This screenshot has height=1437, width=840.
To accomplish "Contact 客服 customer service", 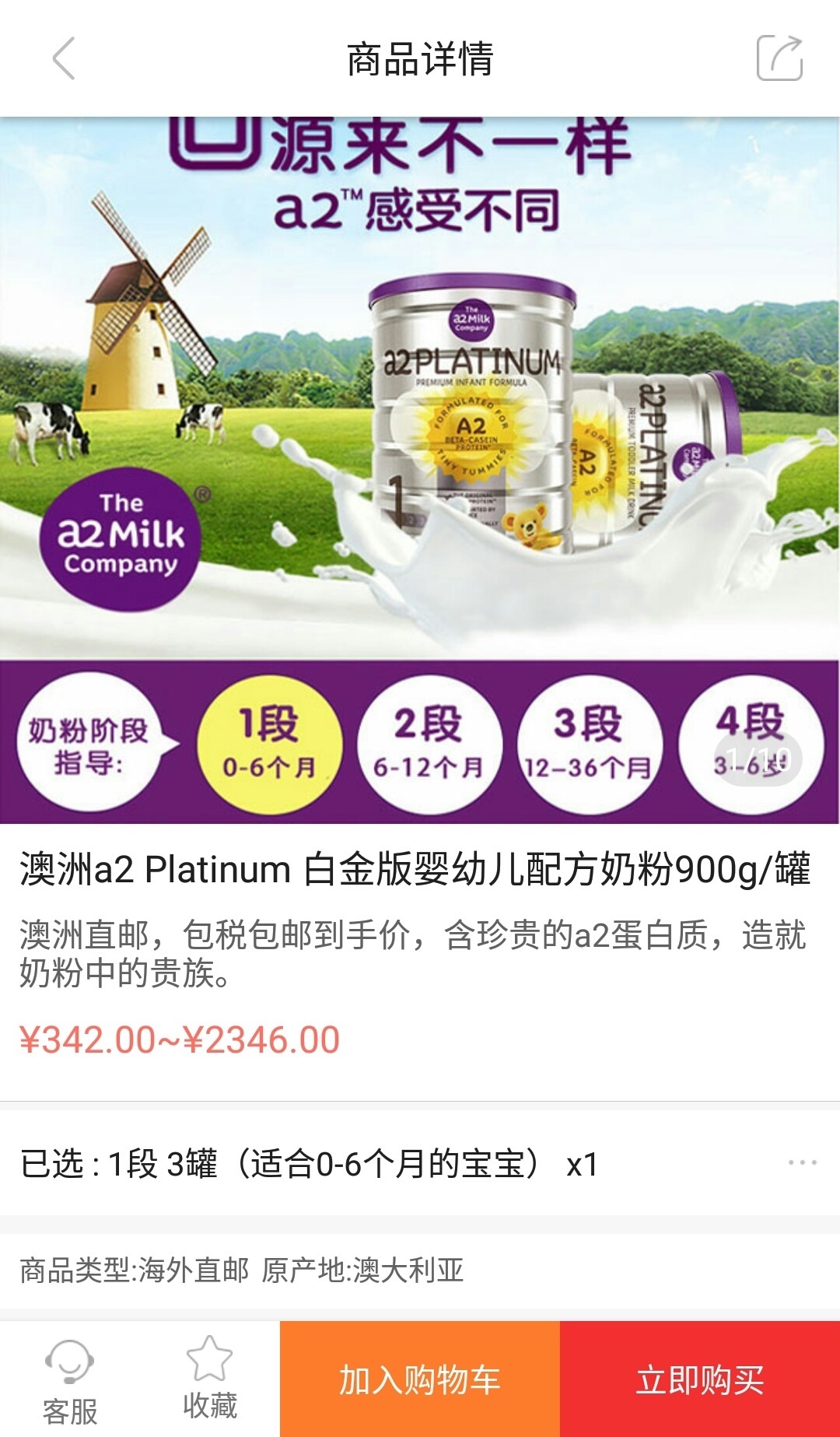I will tap(70, 1379).
